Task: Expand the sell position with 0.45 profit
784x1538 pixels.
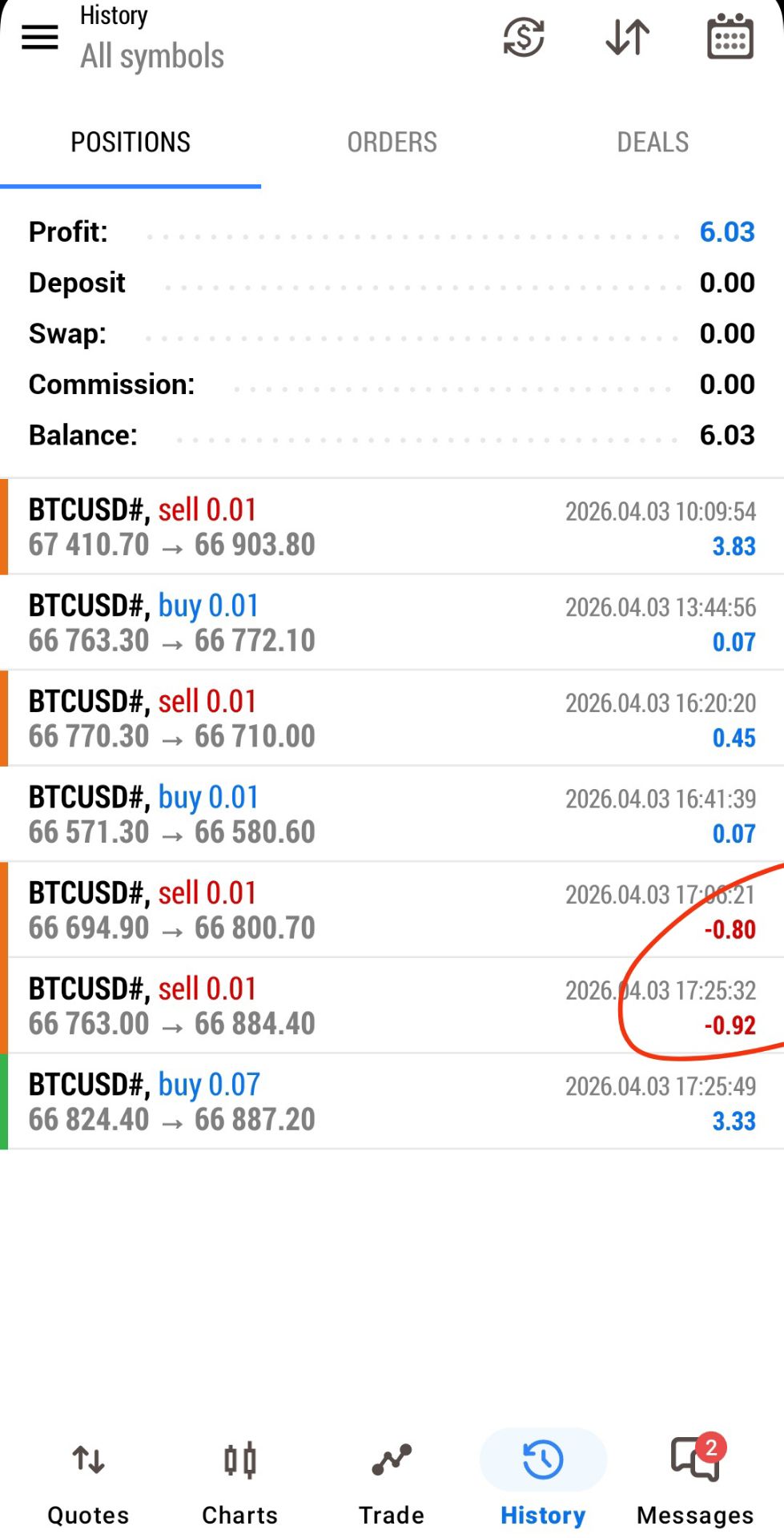Action: point(392,719)
